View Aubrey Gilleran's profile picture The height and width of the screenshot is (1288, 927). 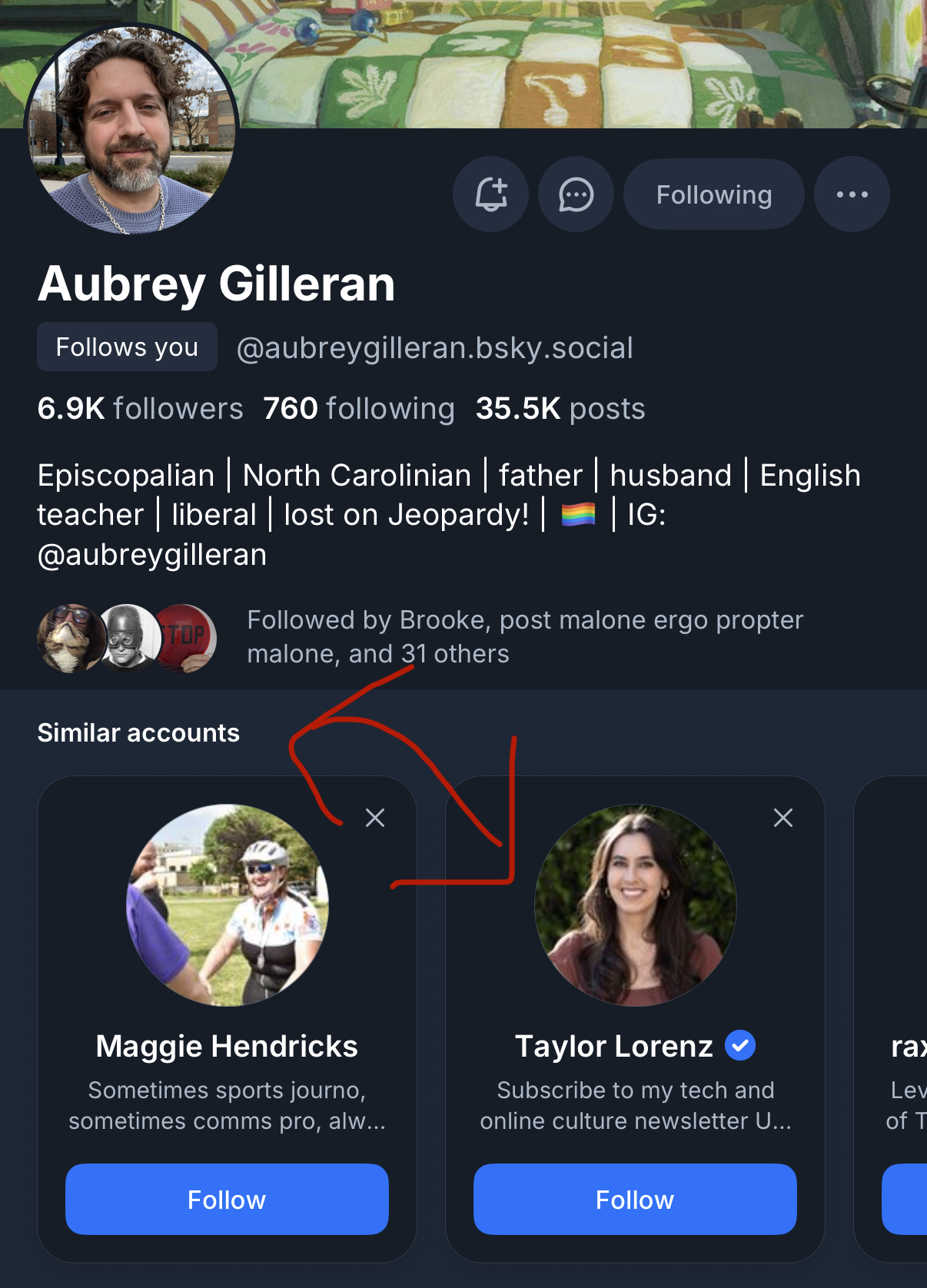tap(131, 129)
